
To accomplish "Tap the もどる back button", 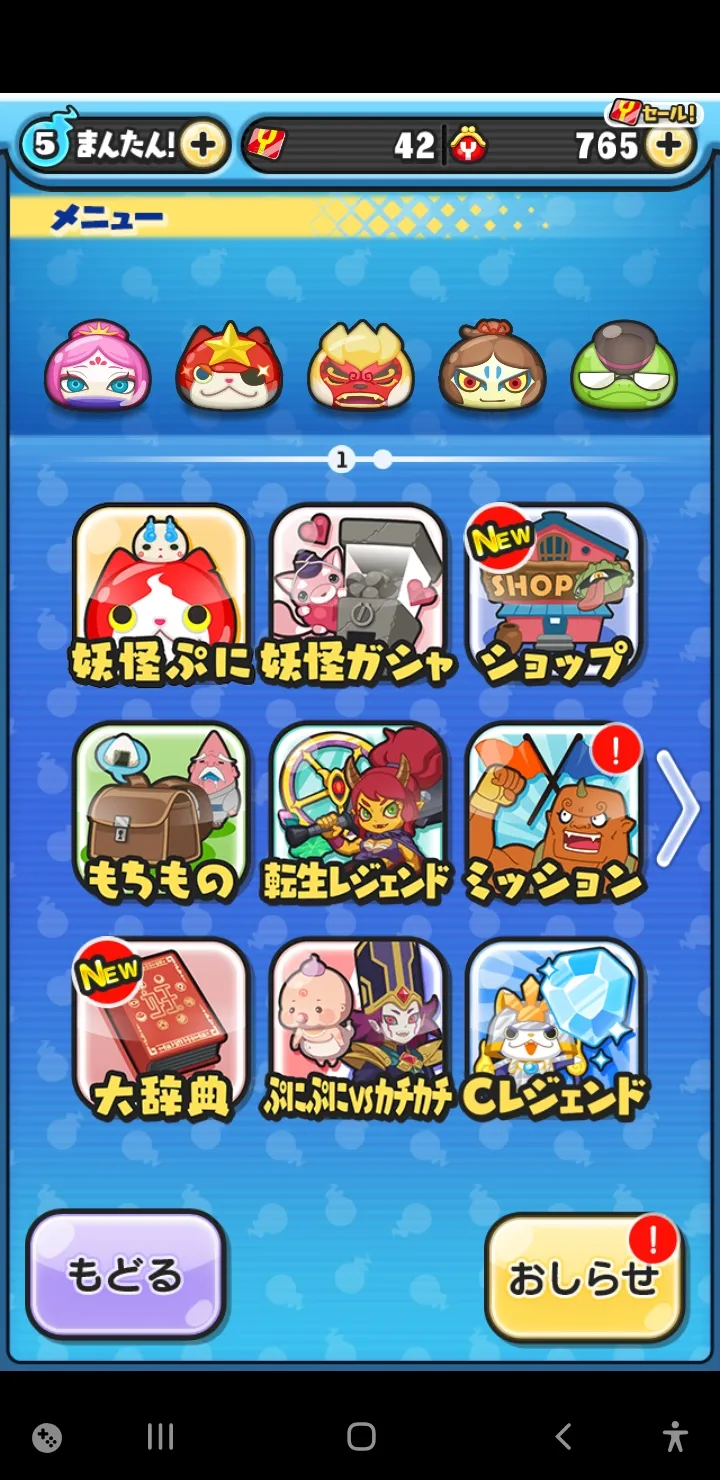I will pos(126,1275).
